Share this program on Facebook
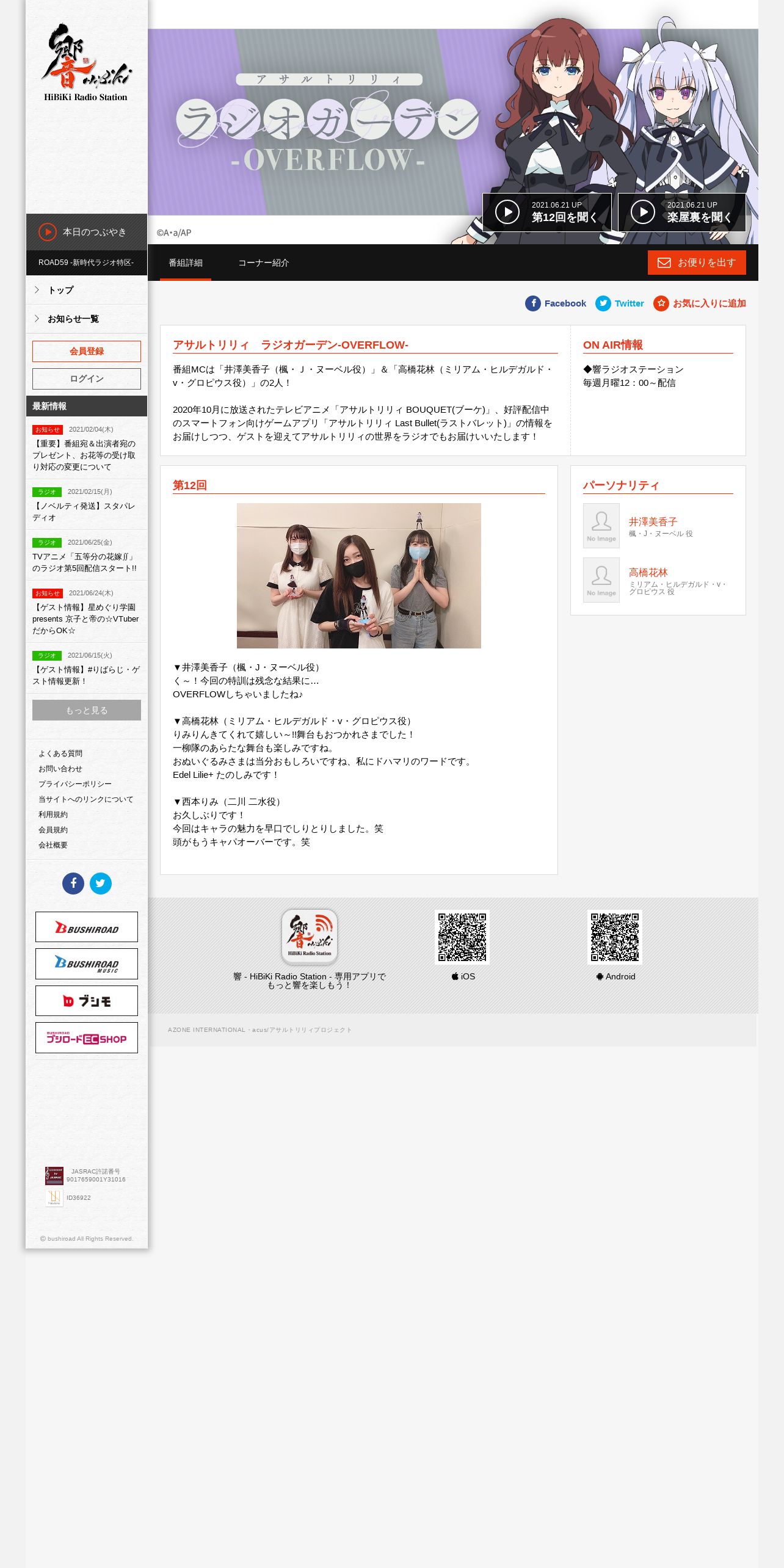784x1568 pixels. 556,303
